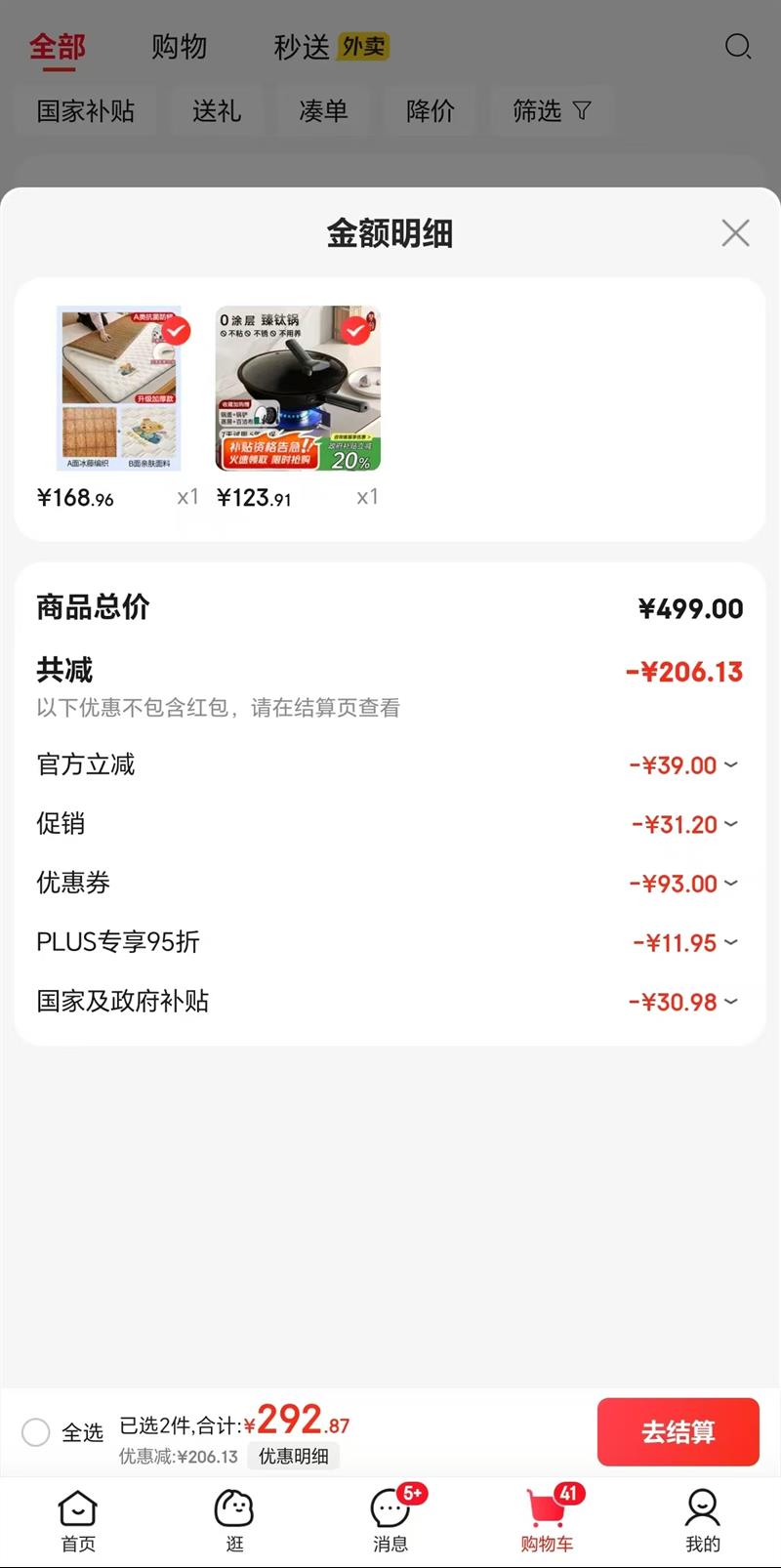781x1568 pixels.
Task: Open the wok item priced ¥123.91
Action: click(298, 390)
